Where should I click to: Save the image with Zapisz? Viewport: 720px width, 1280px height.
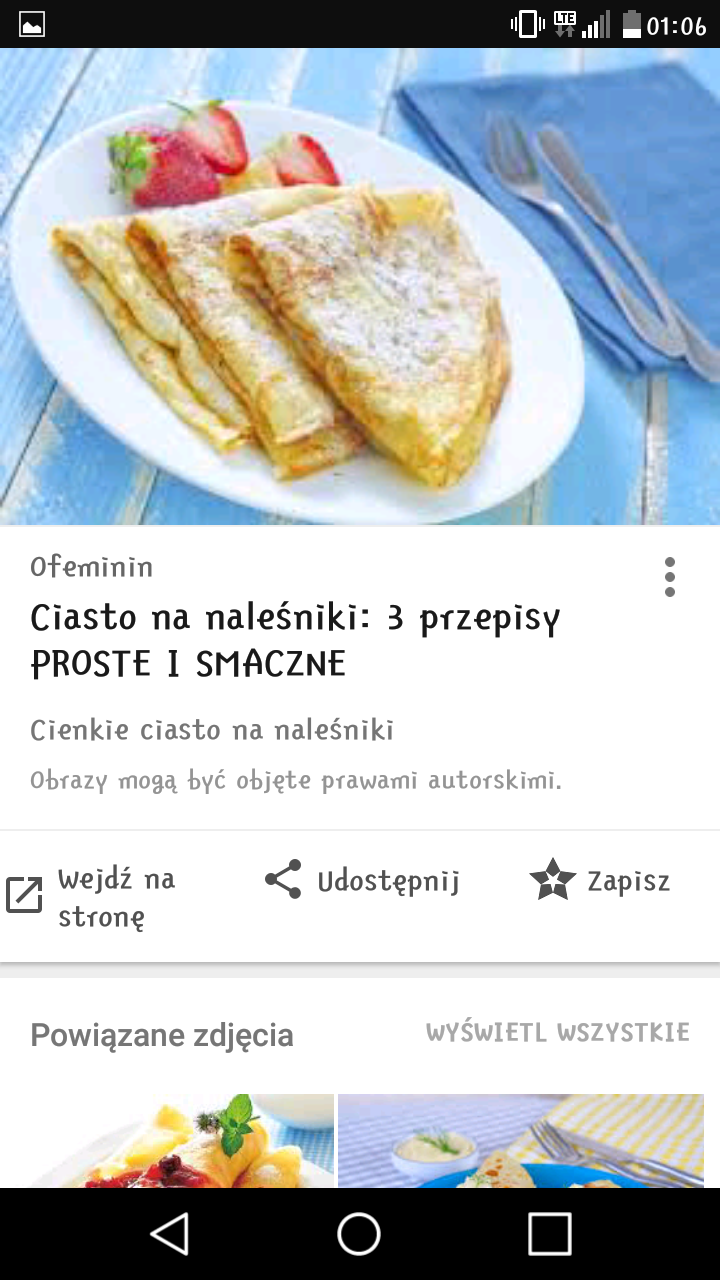tap(600, 881)
